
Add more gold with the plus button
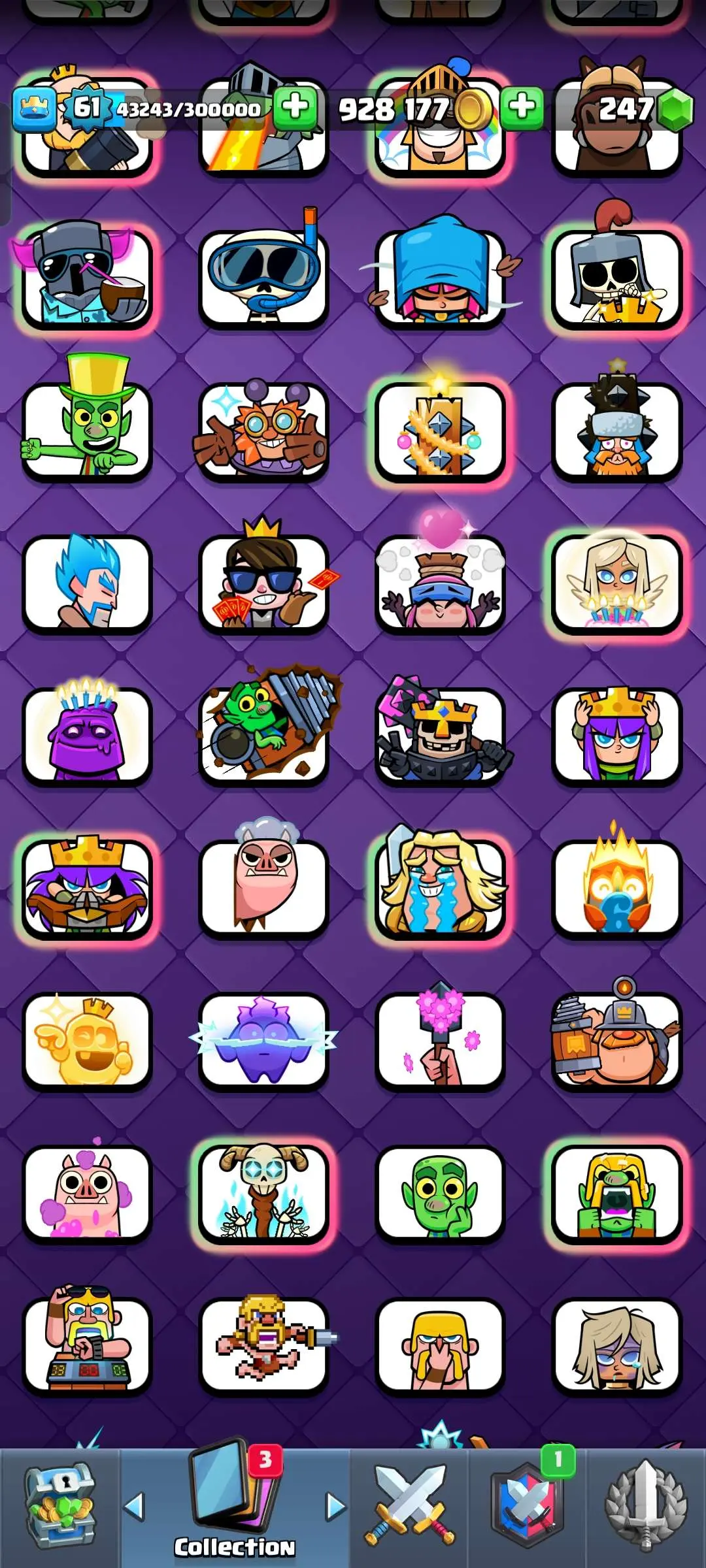coord(522,107)
